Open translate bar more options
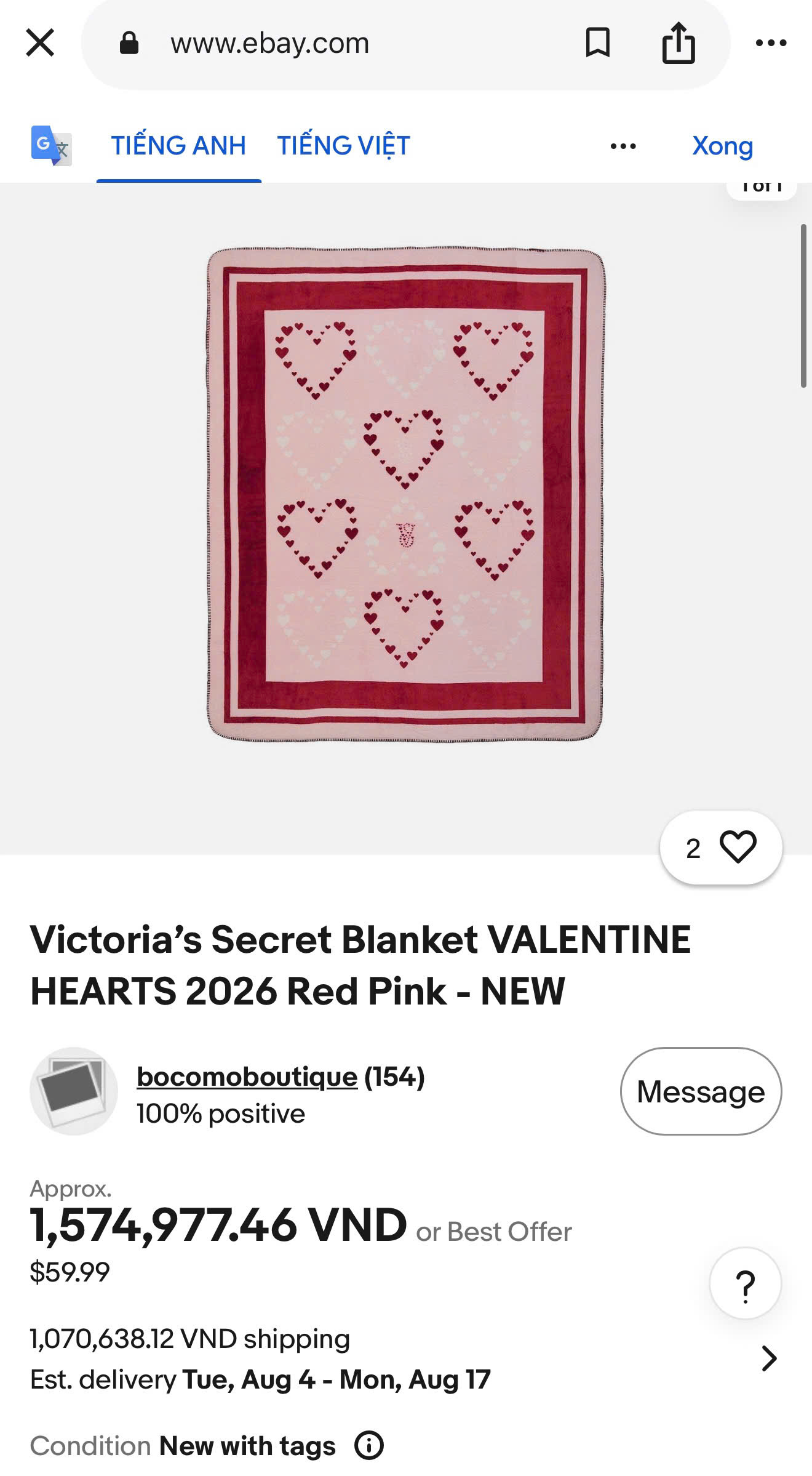The width and height of the screenshot is (812, 1476). tap(623, 146)
